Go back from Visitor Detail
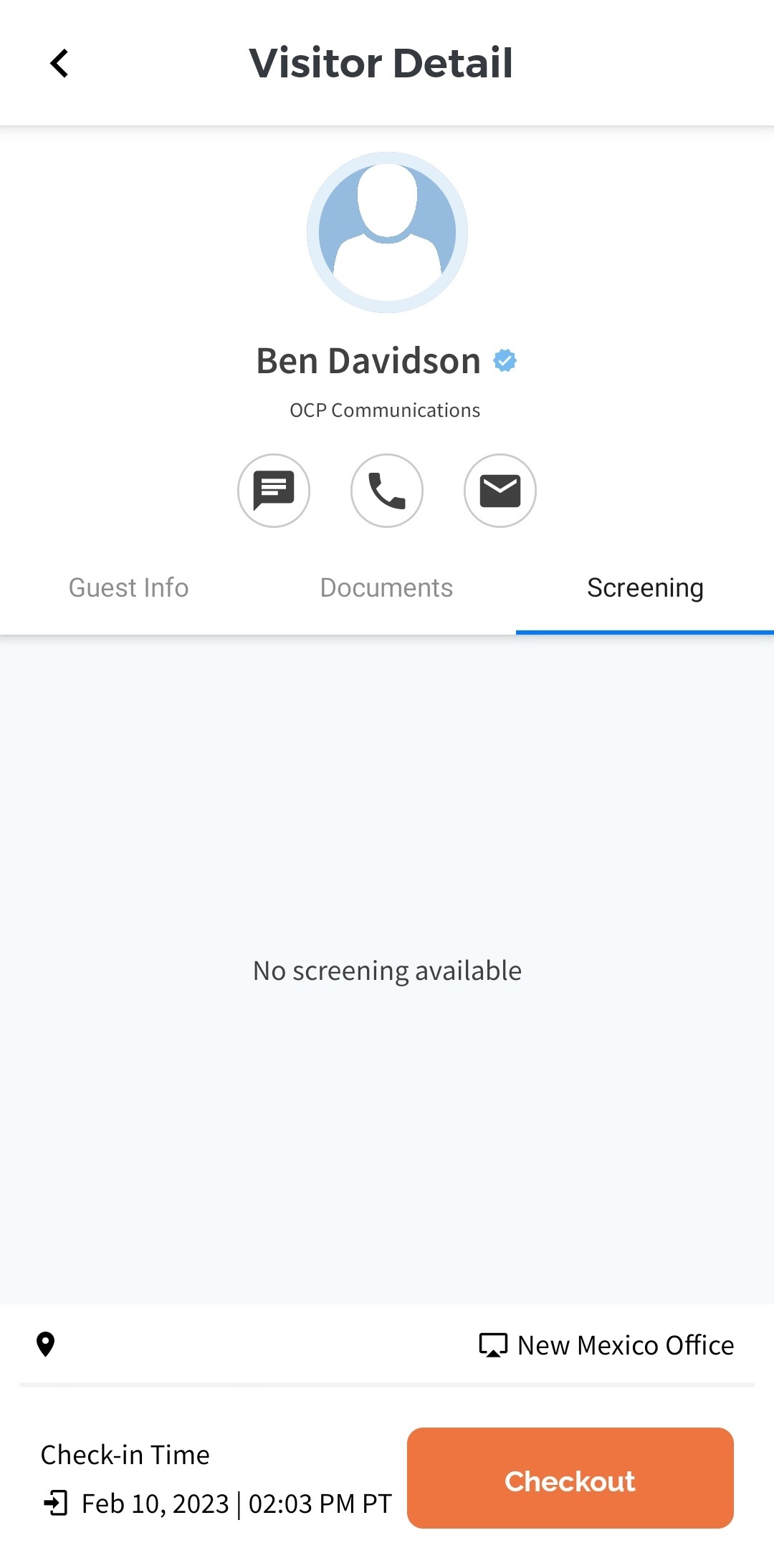This screenshot has width=774, height=1568. pos(59,63)
